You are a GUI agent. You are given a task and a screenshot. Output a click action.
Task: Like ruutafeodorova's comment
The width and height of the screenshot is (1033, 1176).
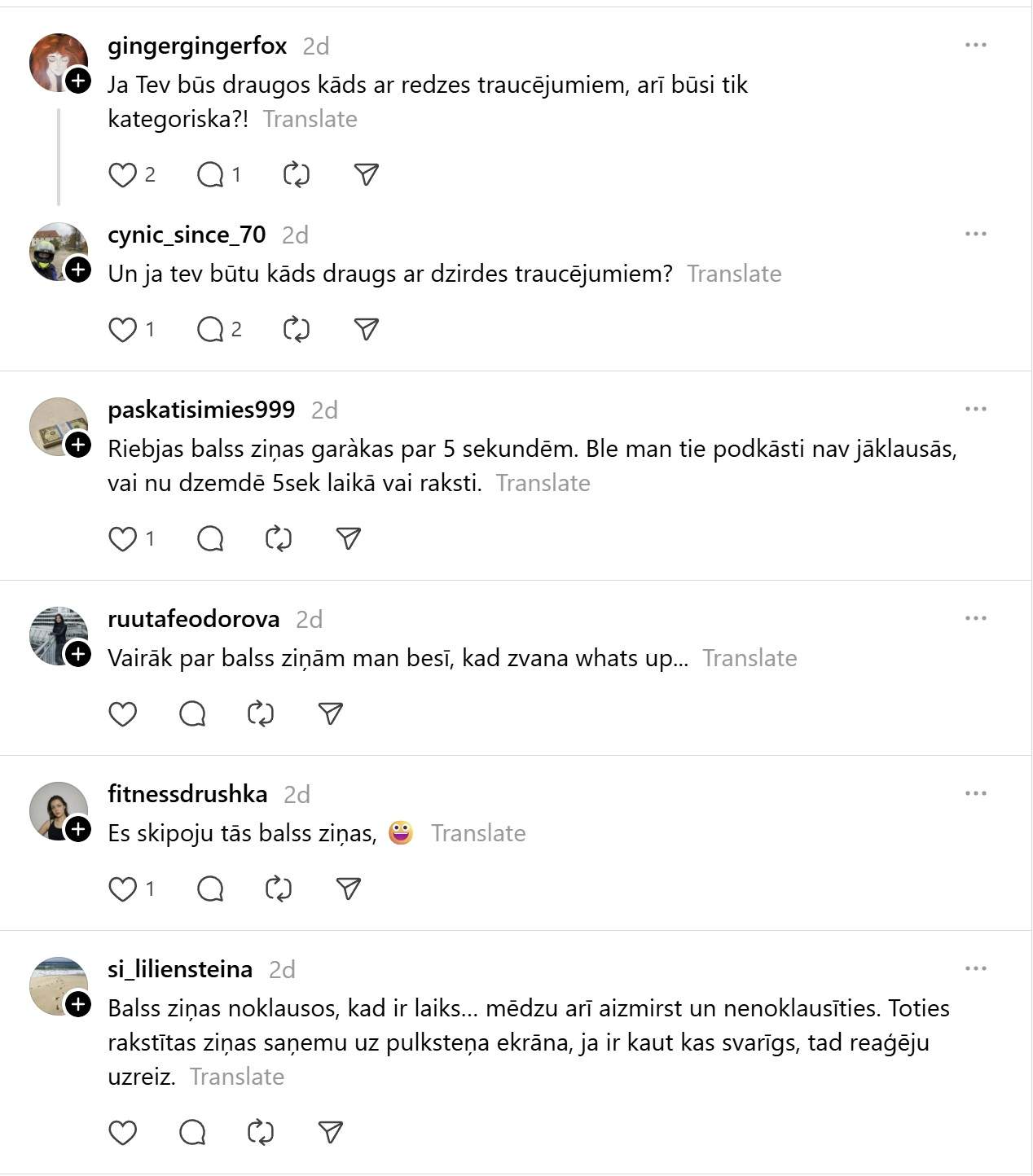[123, 714]
